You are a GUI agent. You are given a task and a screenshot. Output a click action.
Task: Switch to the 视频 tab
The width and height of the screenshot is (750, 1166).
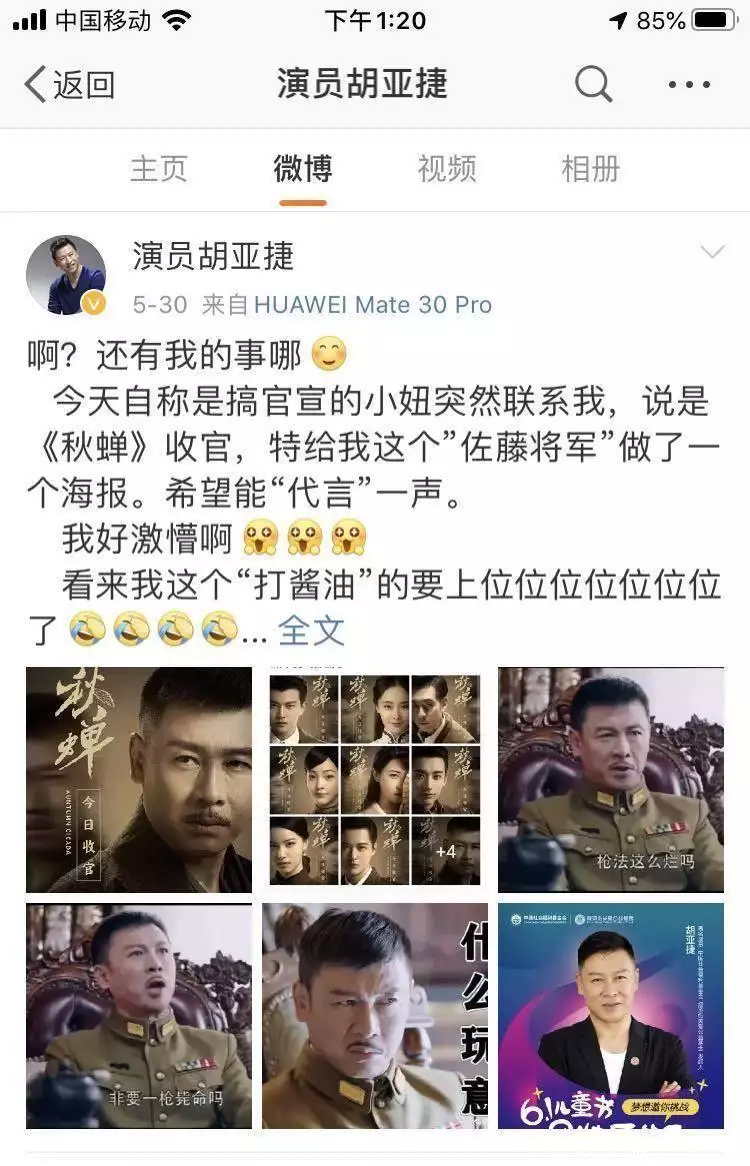click(x=446, y=169)
